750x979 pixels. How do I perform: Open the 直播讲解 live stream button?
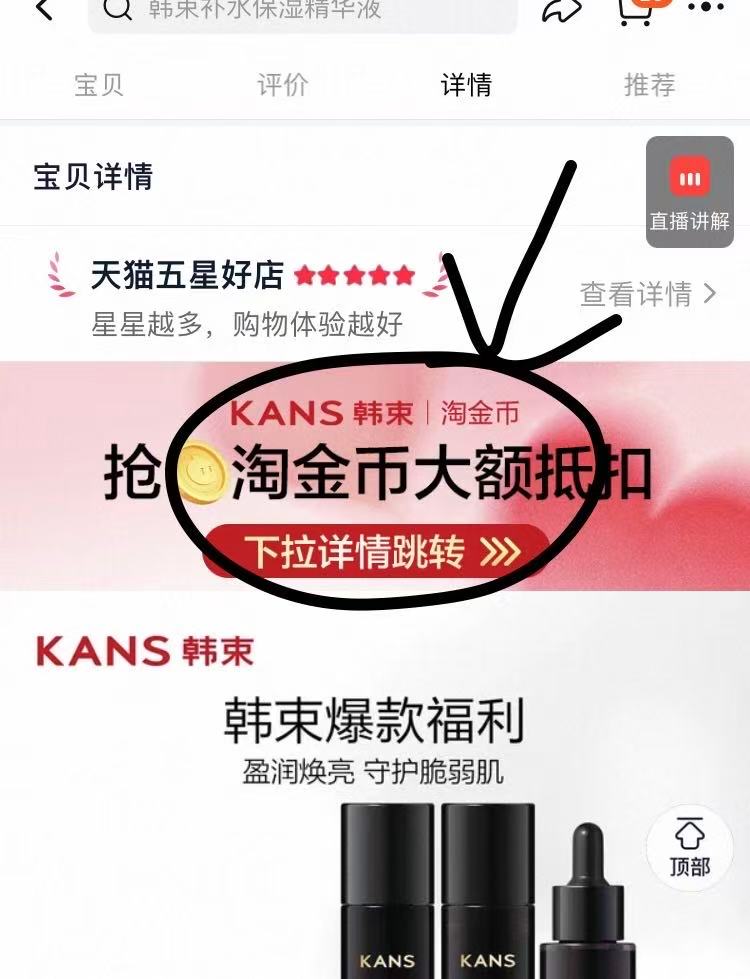689,193
